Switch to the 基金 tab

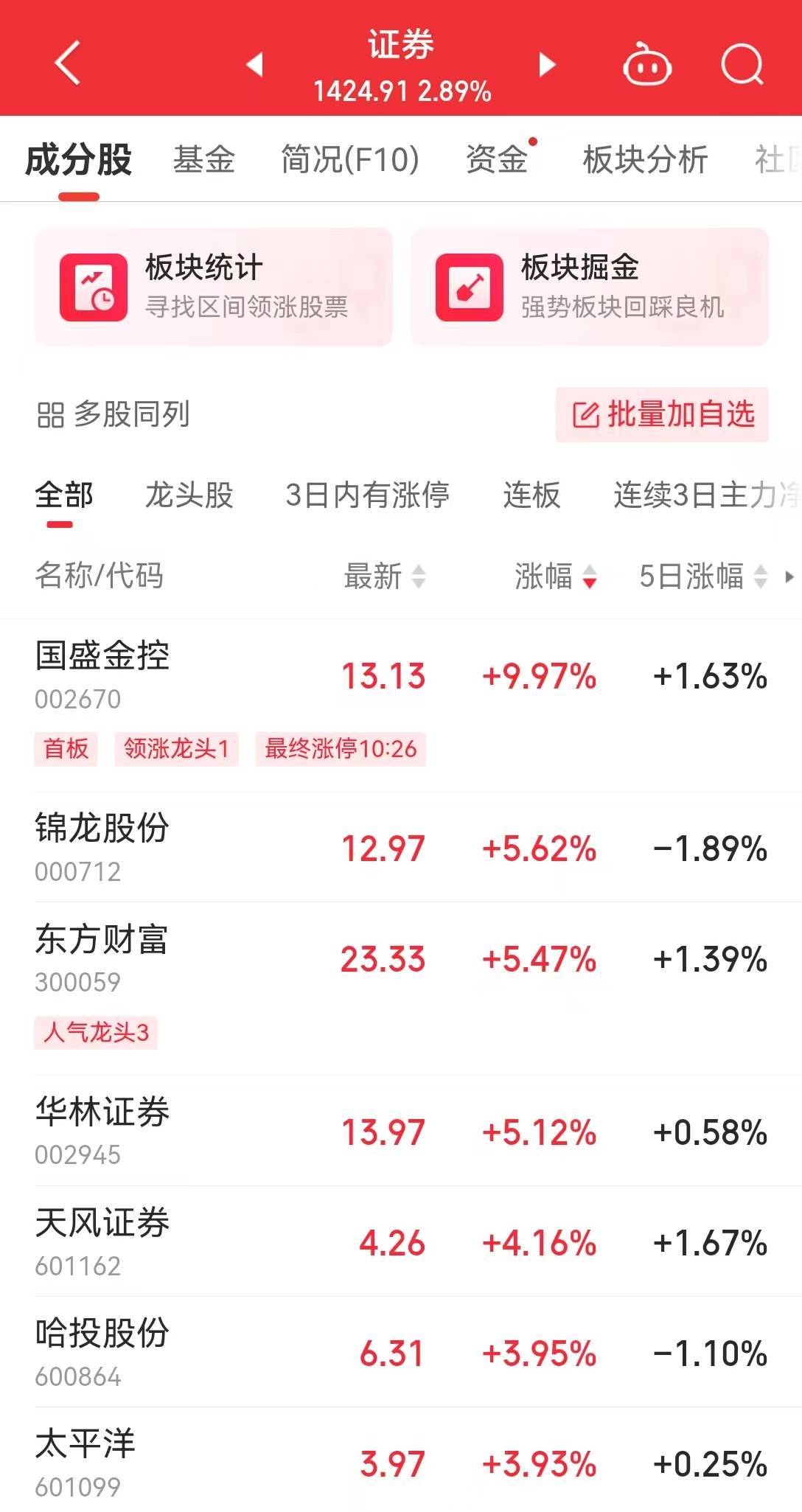click(x=204, y=159)
